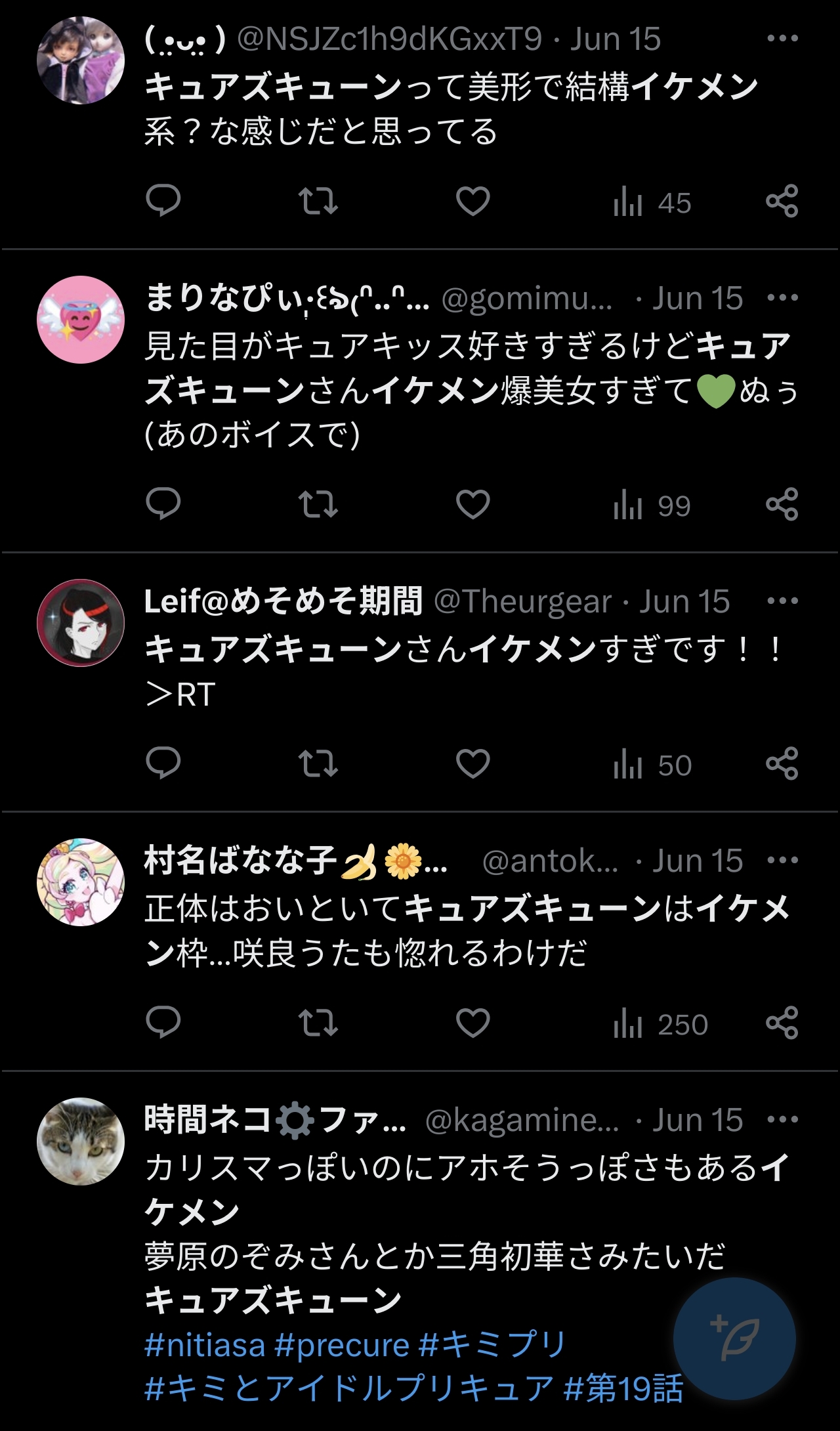840x1431 pixels.
Task: Open the @Theurgear profile handle
Action: [523, 601]
